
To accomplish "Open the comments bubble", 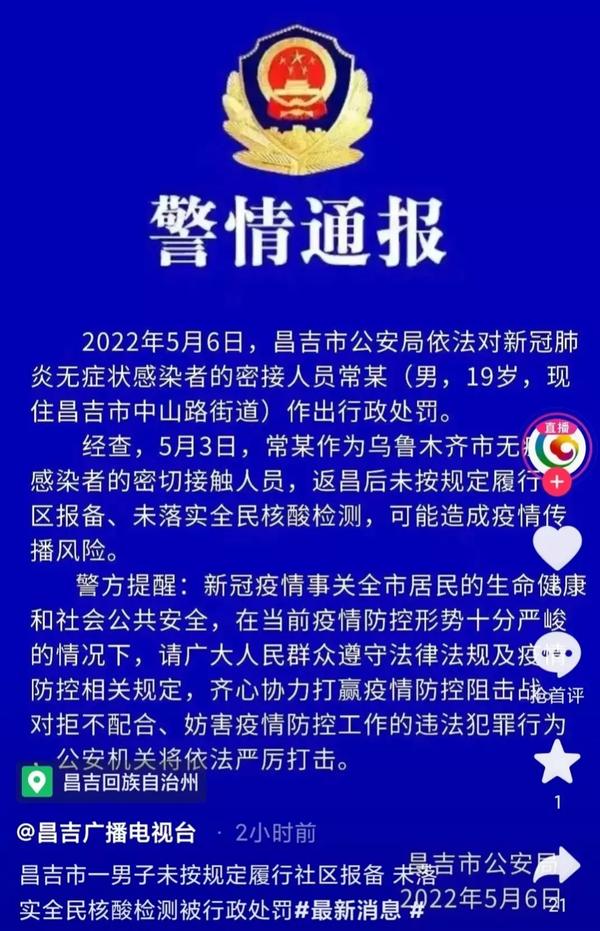I will point(557,655).
